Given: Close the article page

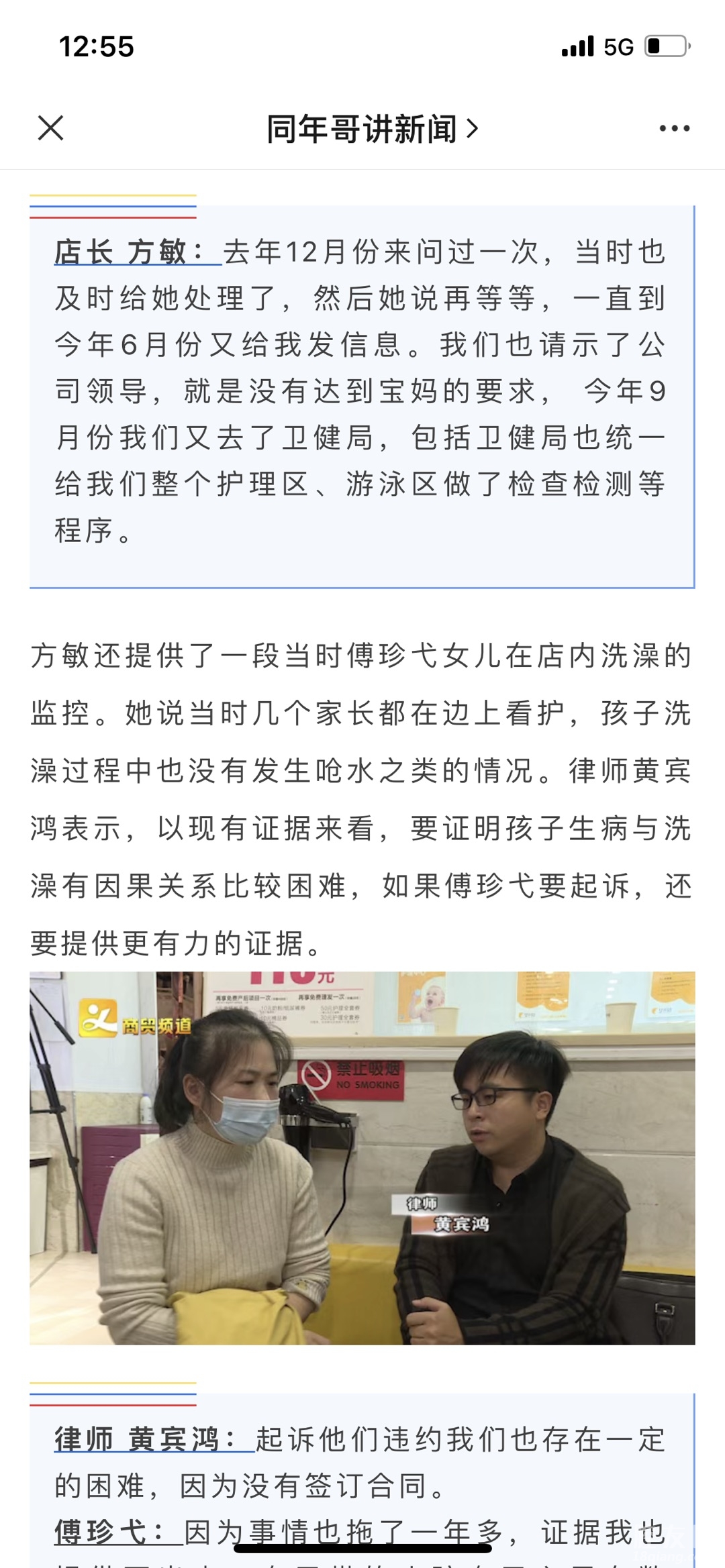Looking at the screenshot, I should pyautogui.click(x=50, y=127).
